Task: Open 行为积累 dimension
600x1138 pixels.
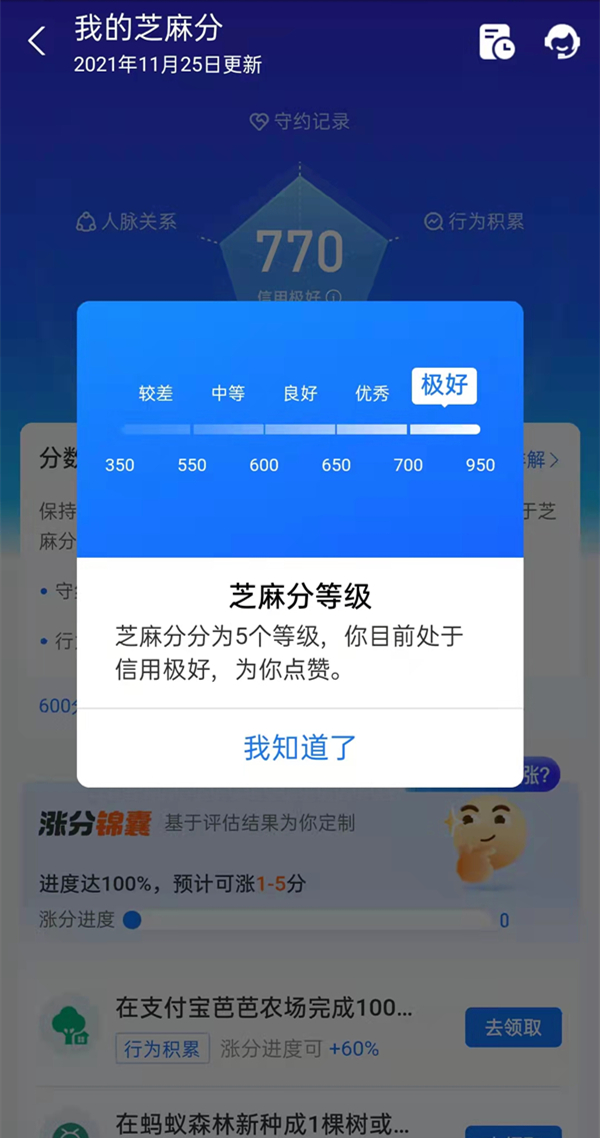Action: [x=473, y=222]
